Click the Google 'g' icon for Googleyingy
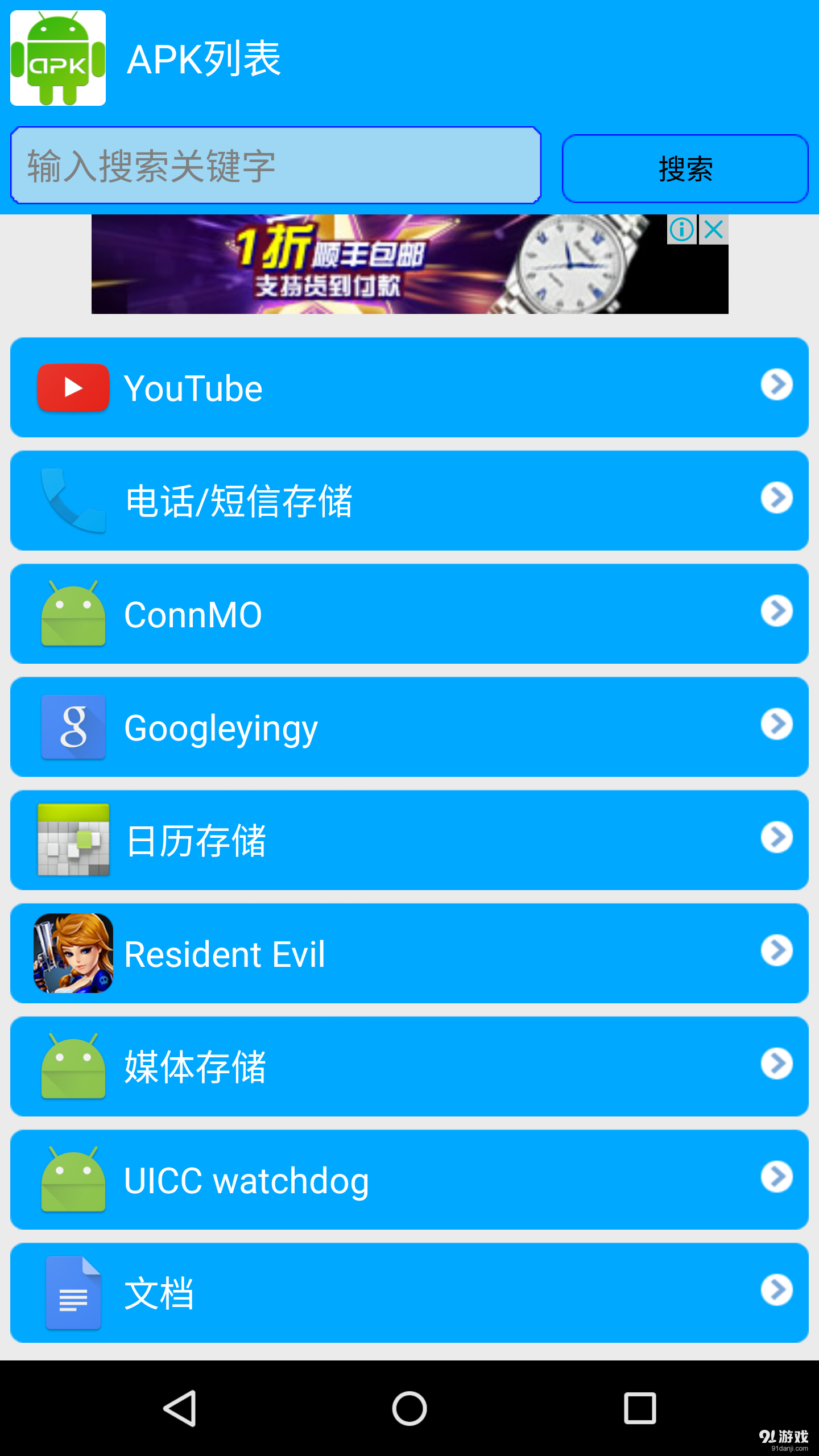 tap(73, 726)
